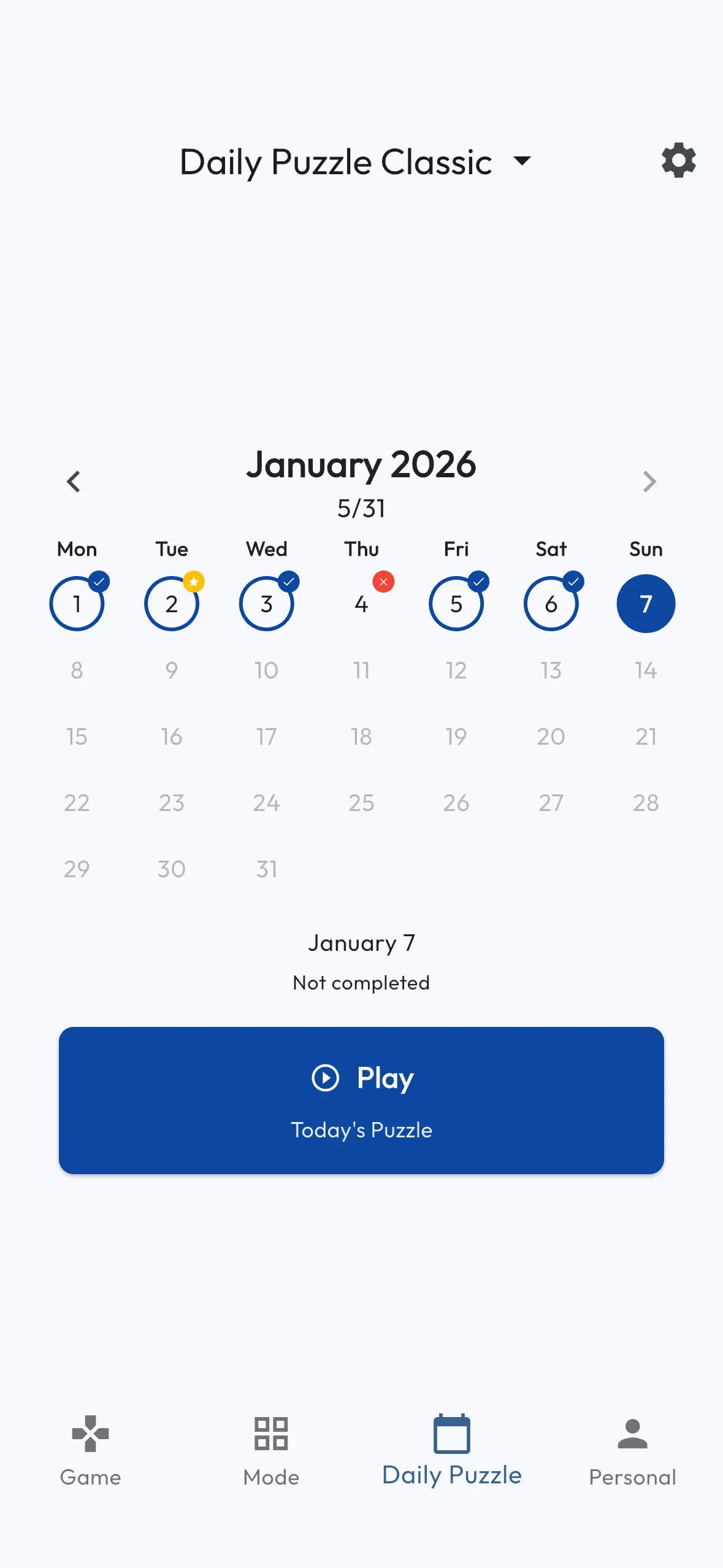Select the completed puzzle checkmark on January 1

[100, 582]
